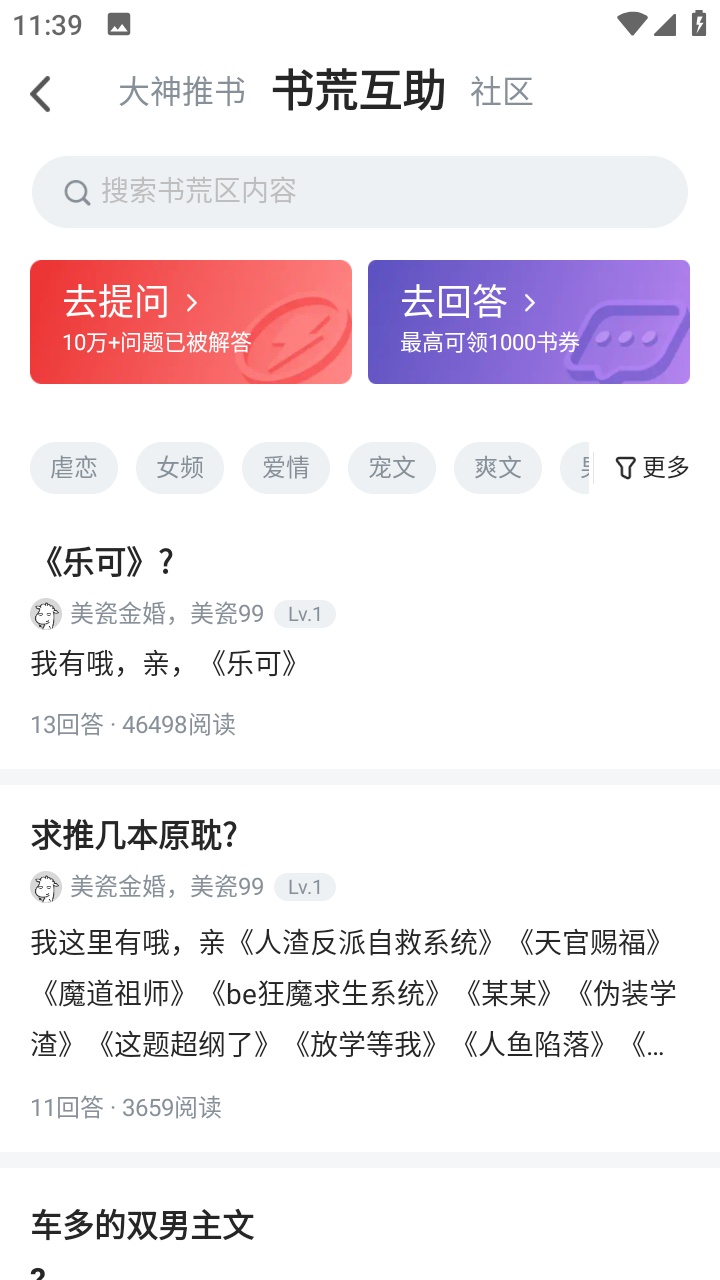The height and width of the screenshot is (1280, 720).
Task: Tap the 搜索书荒区内容 search box
Action: (360, 191)
